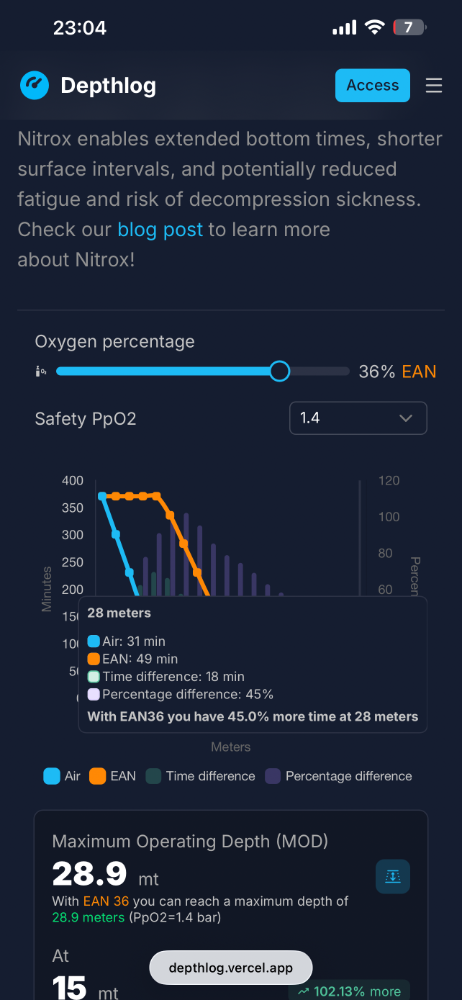Tap the Access button
The height and width of the screenshot is (1000, 462).
pos(373,85)
